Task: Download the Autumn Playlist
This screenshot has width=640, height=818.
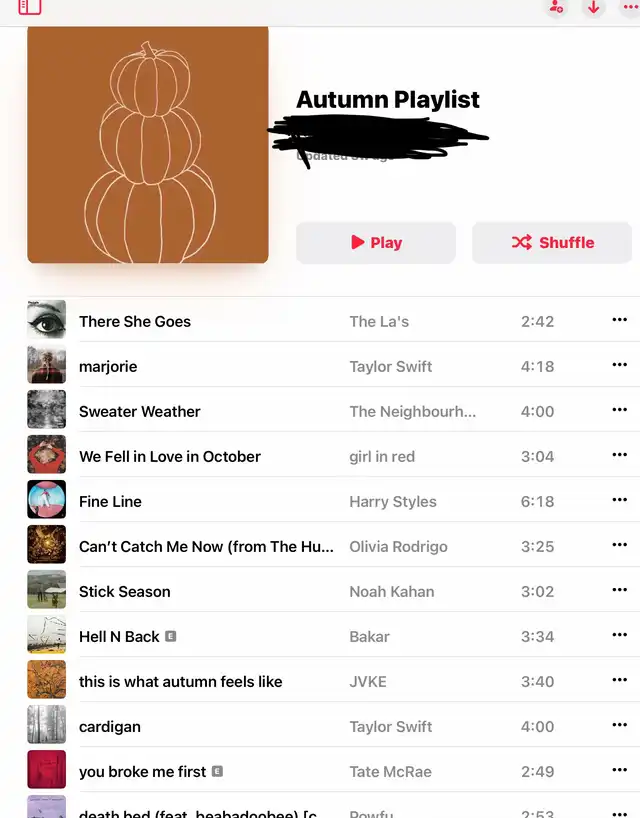Action: click(x=594, y=6)
